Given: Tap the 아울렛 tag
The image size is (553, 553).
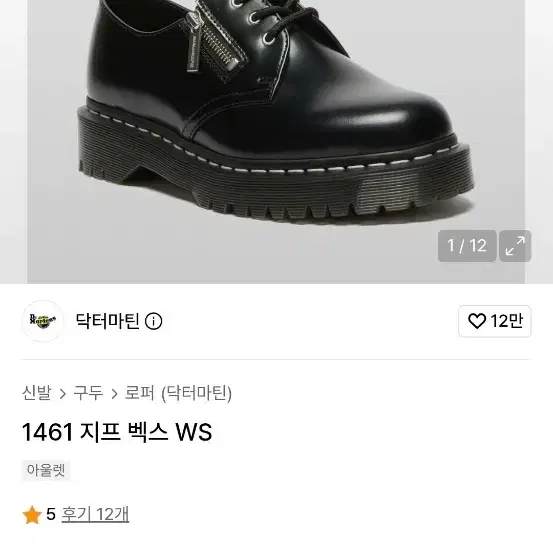Looking at the screenshot, I should coord(46,470).
